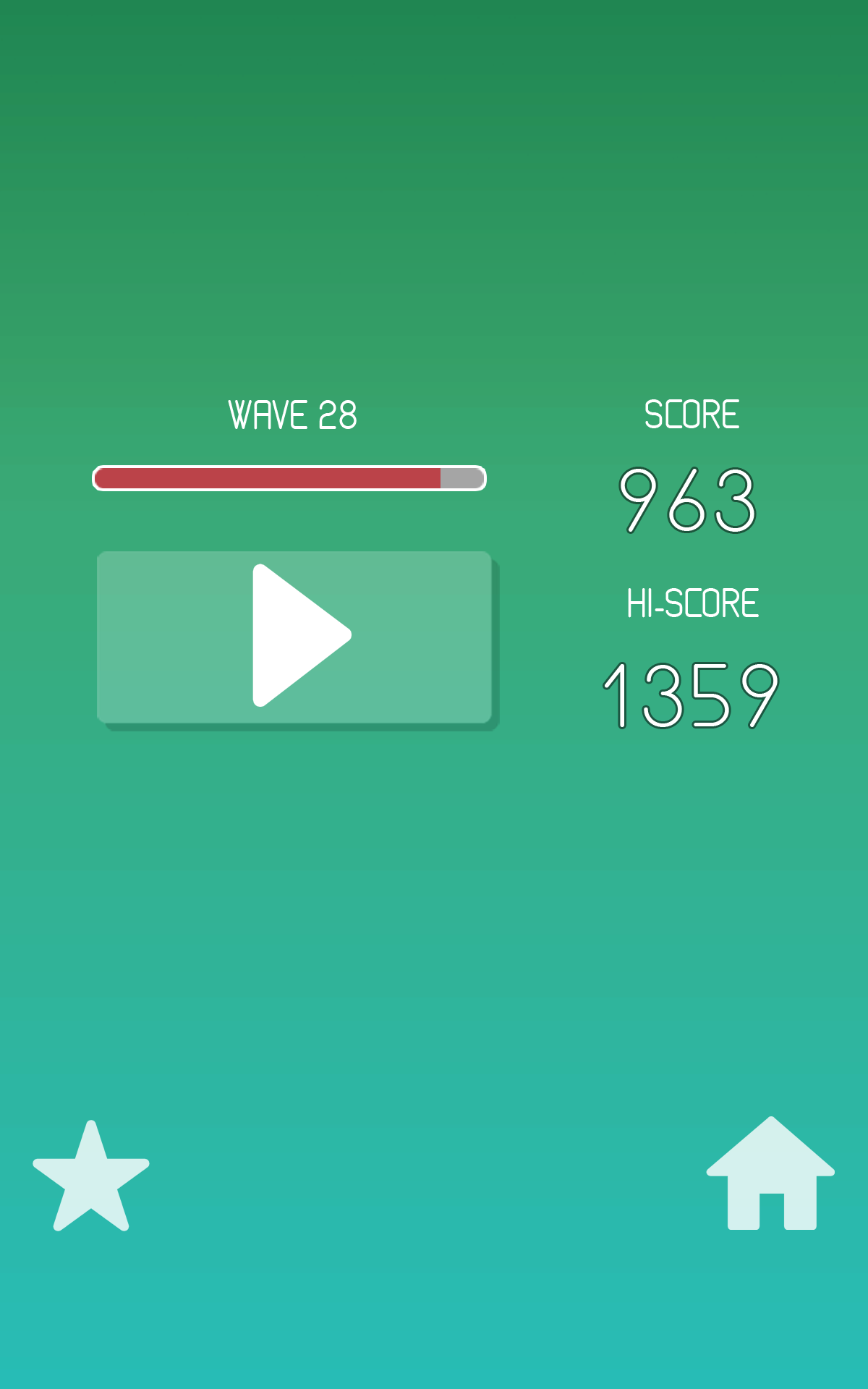Click the progress bar beneath WAVE 28
This screenshot has width=868, height=1389.
[x=289, y=477]
